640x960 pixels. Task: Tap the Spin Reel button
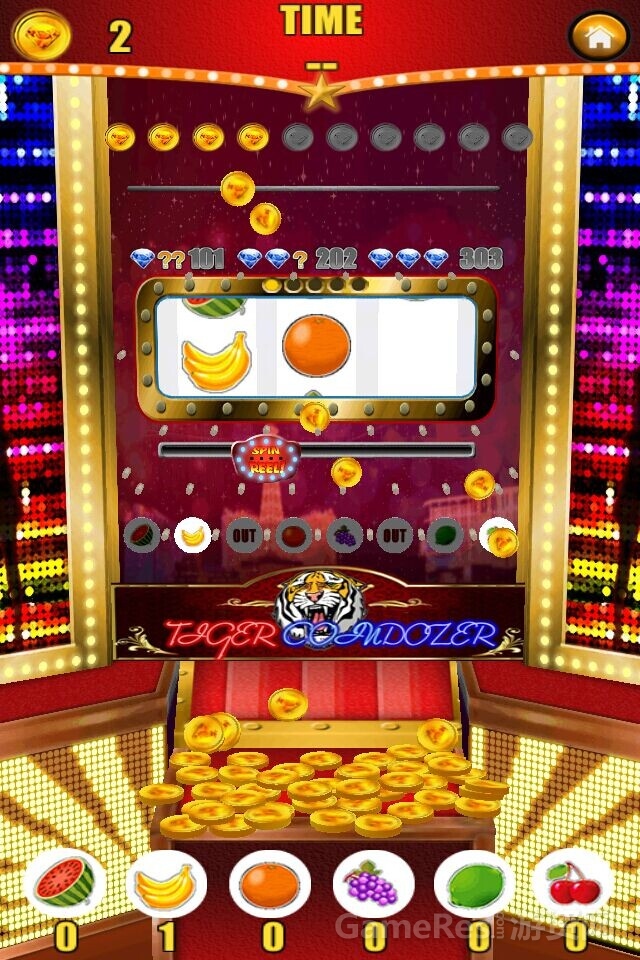pos(266,458)
